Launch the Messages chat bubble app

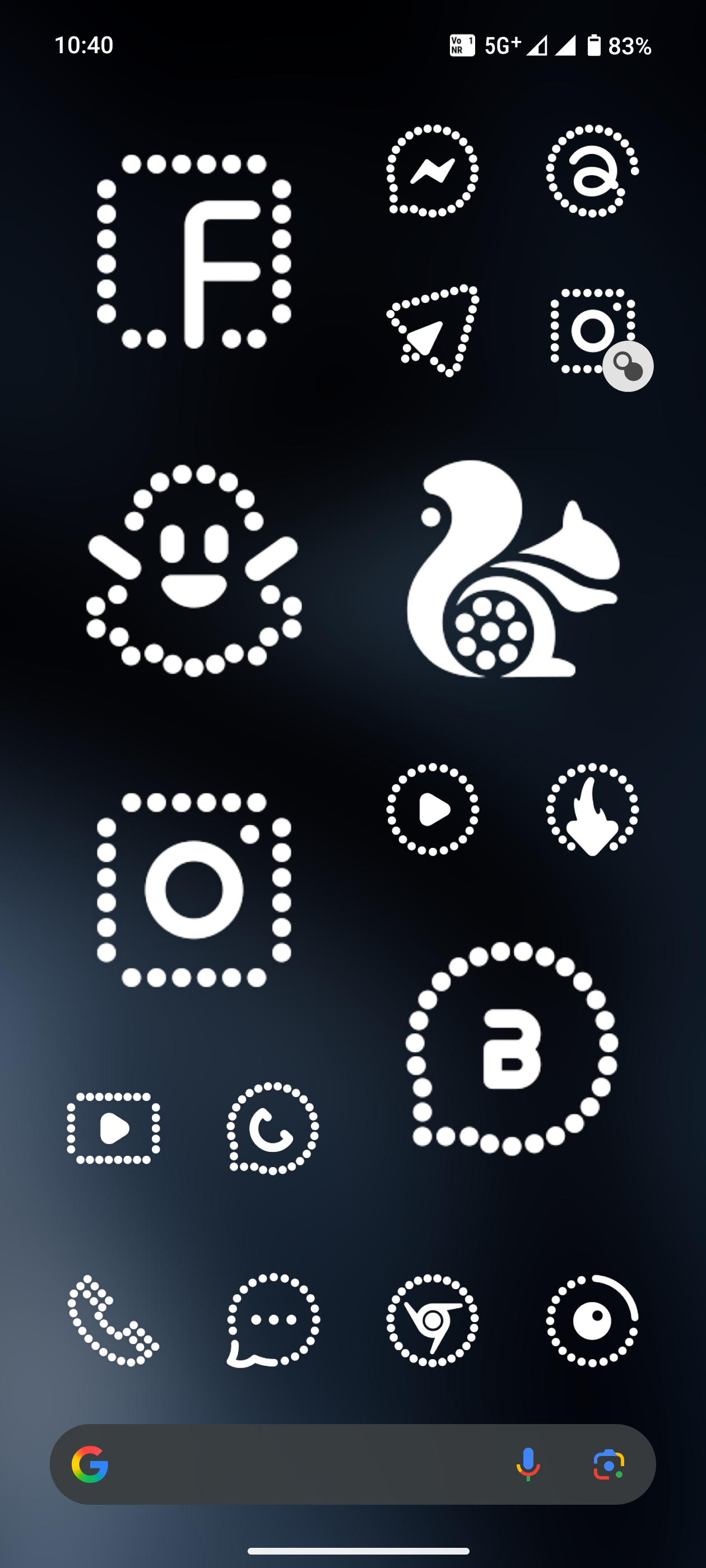pyautogui.click(x=273, y=1320)
